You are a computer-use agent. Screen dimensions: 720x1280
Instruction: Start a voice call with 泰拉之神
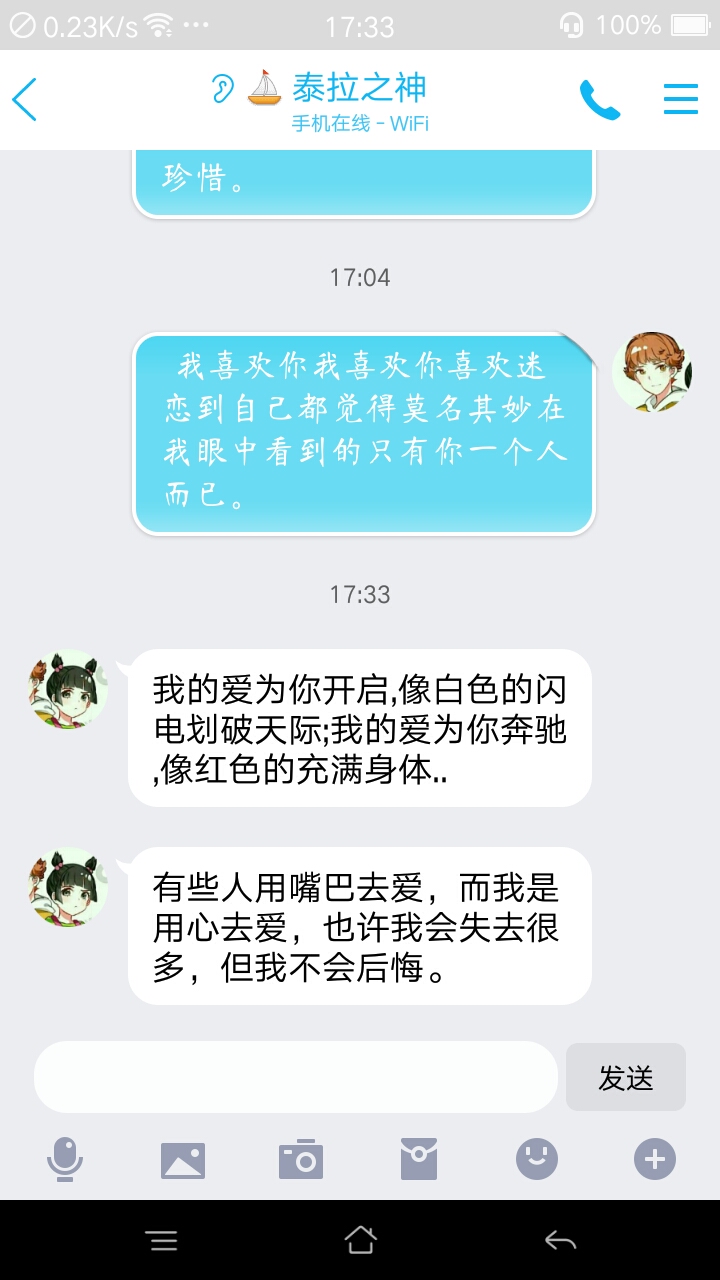click(x=600, y=100)
